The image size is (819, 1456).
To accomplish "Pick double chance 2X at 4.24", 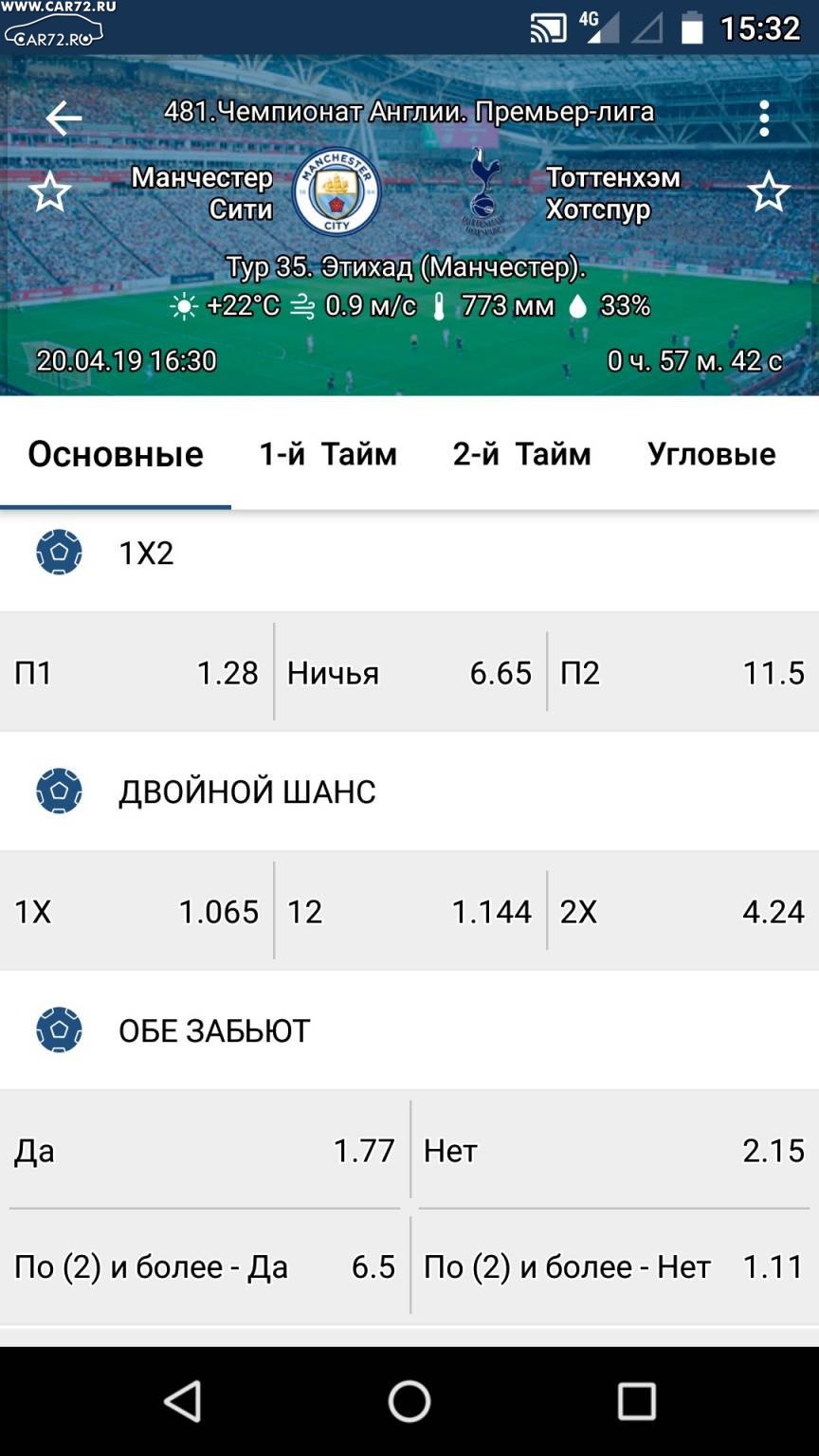I will coord(683,911).
